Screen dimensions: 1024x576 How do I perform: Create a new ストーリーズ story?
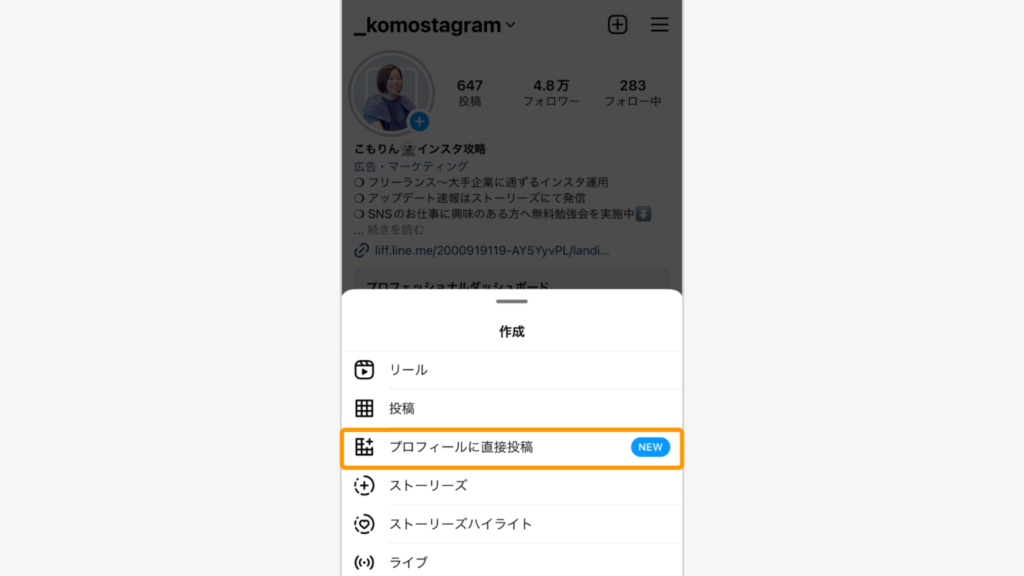coord(428,485)
